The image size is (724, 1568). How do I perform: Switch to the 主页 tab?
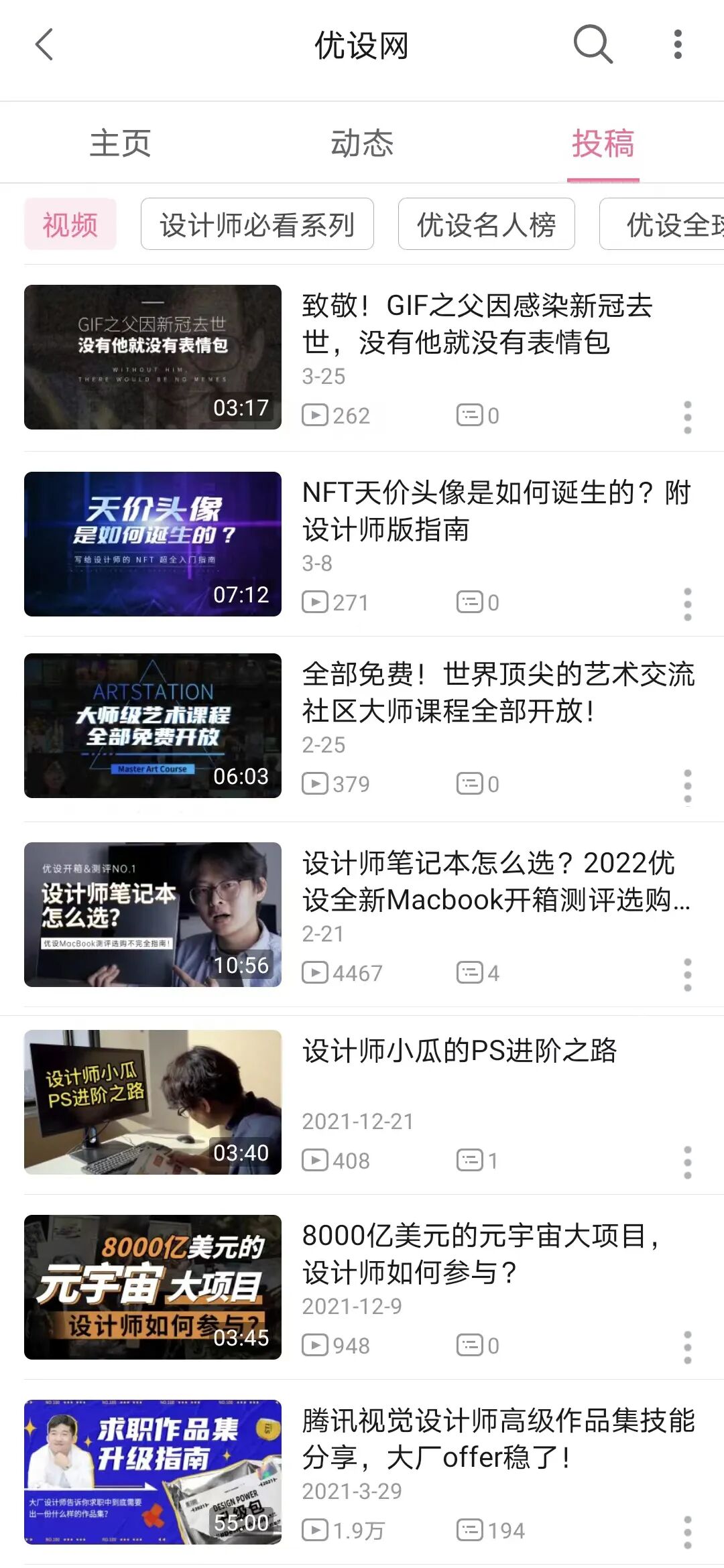pos(121,143)
